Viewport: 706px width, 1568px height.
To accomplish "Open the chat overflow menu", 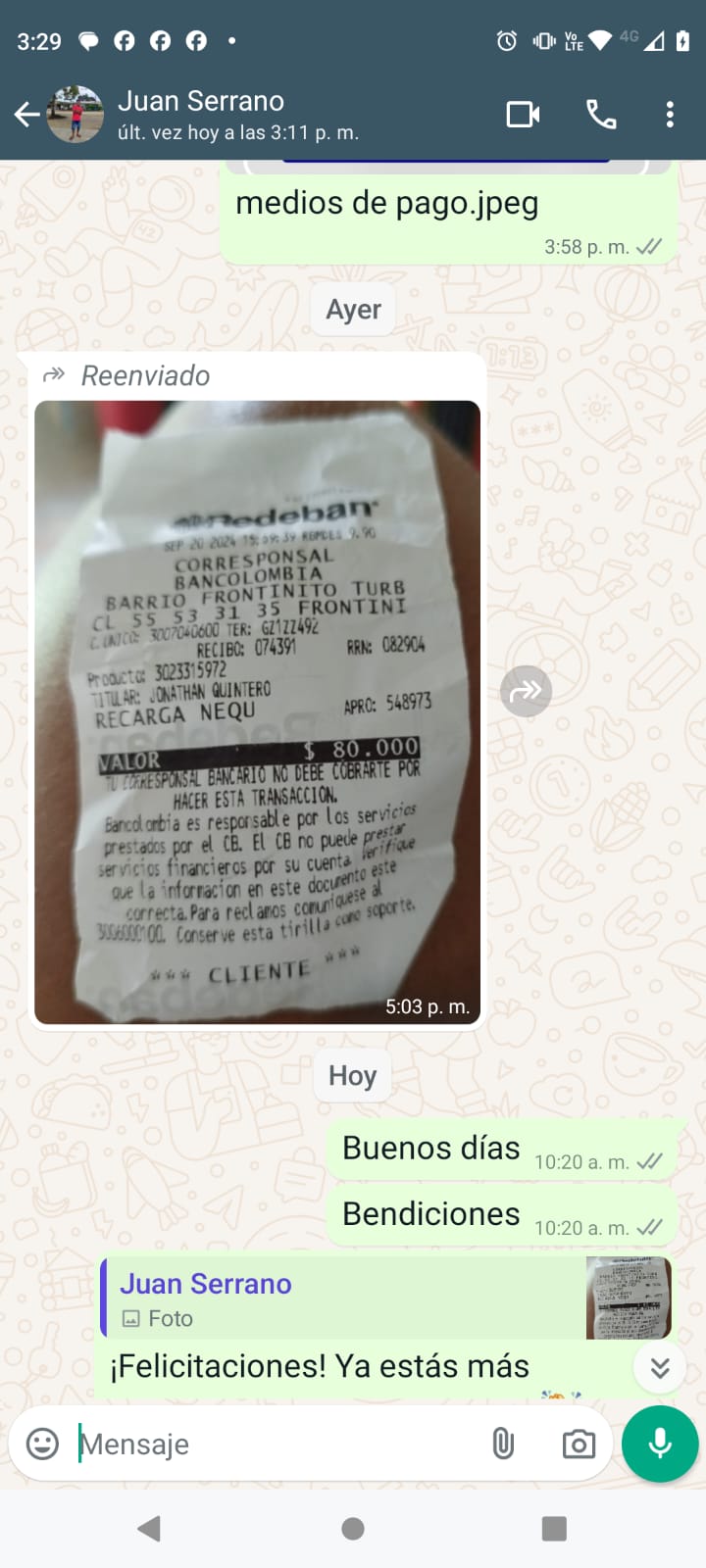I will [x=670, y=115].
